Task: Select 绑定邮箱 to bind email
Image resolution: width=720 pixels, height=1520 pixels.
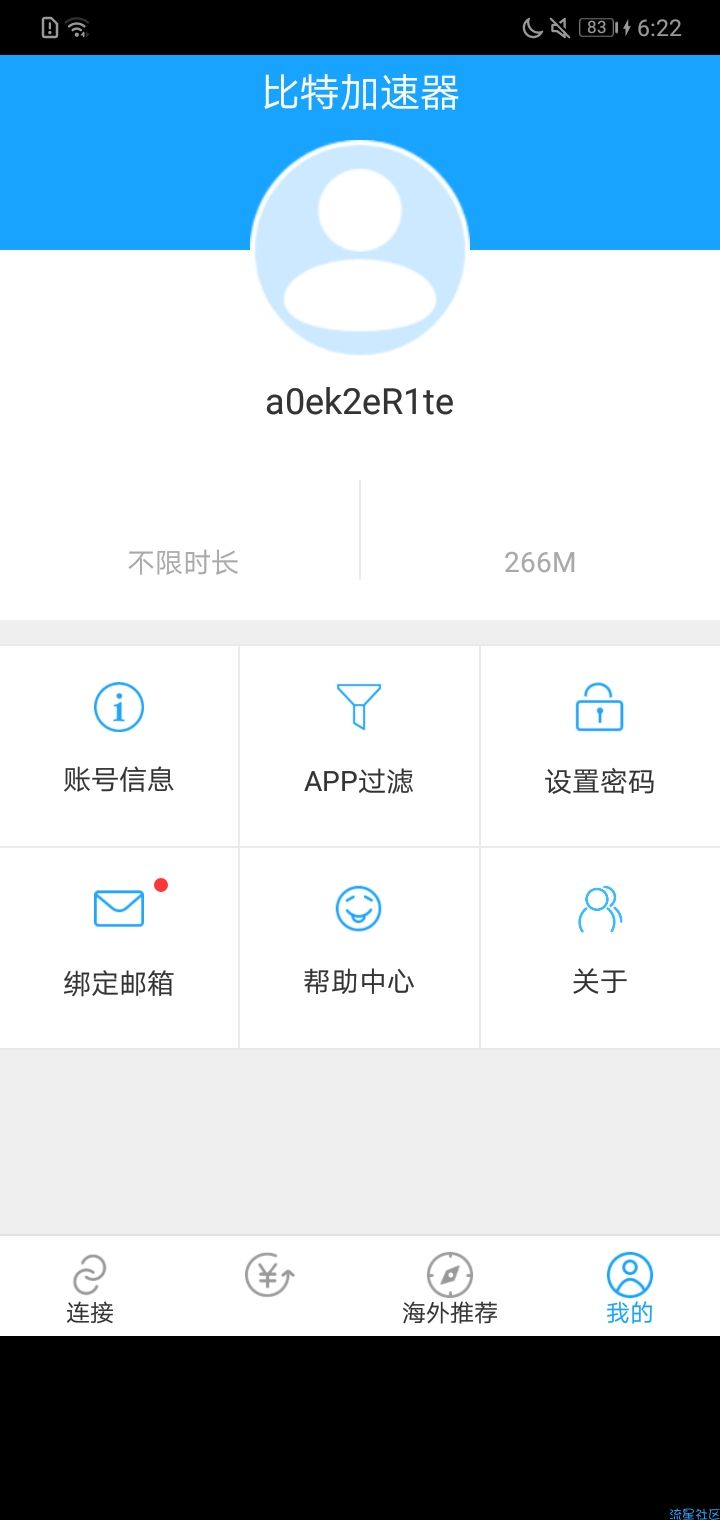Action: [x=119, y=947]
